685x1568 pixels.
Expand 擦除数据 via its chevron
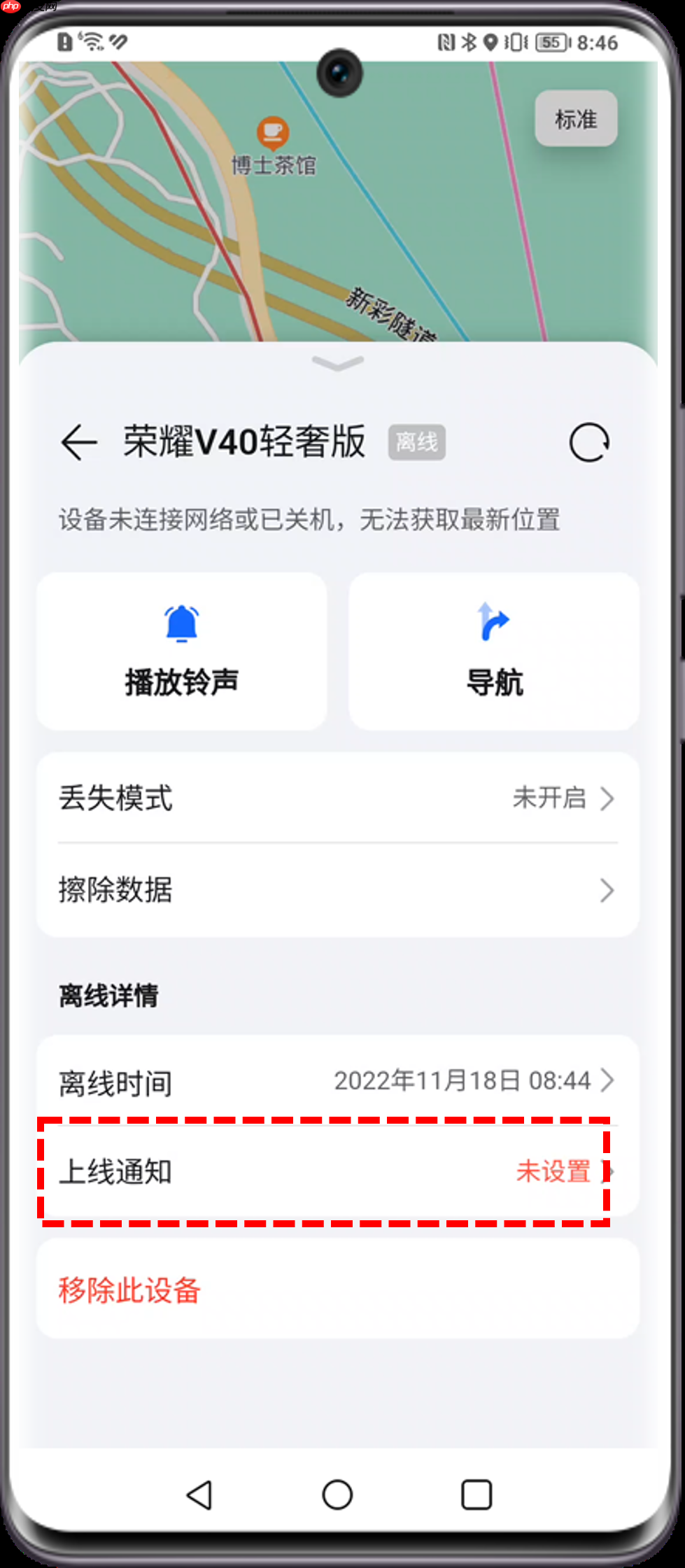coord(607,890)
